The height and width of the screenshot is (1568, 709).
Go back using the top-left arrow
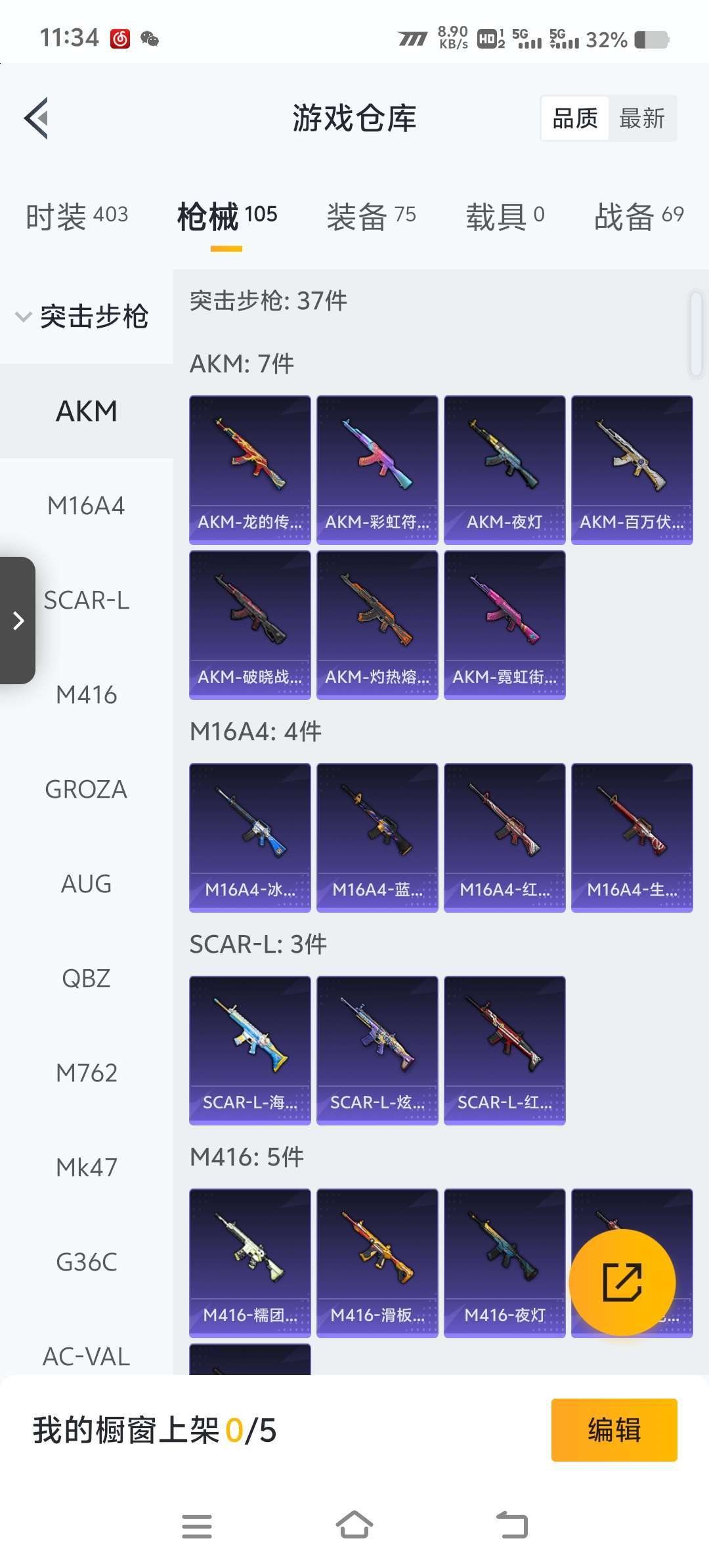coord(37,118)
